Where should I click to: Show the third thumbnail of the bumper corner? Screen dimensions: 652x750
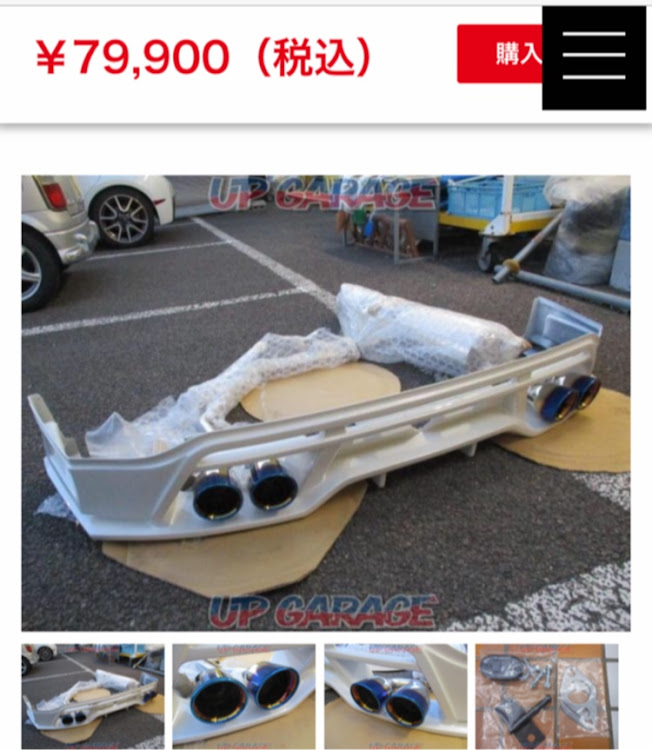click(395, 696)
